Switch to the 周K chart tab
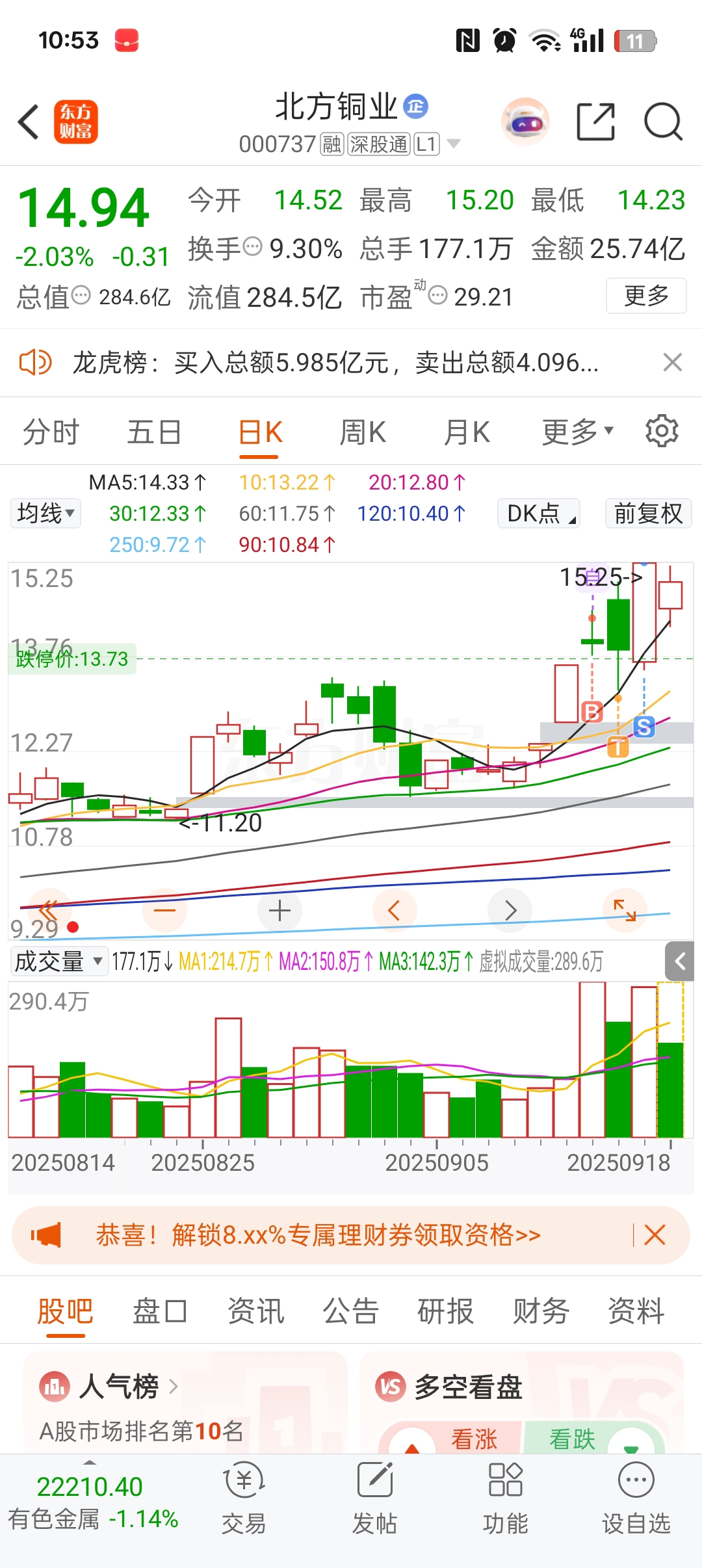 pyautogui.click(x=363, y=432)
